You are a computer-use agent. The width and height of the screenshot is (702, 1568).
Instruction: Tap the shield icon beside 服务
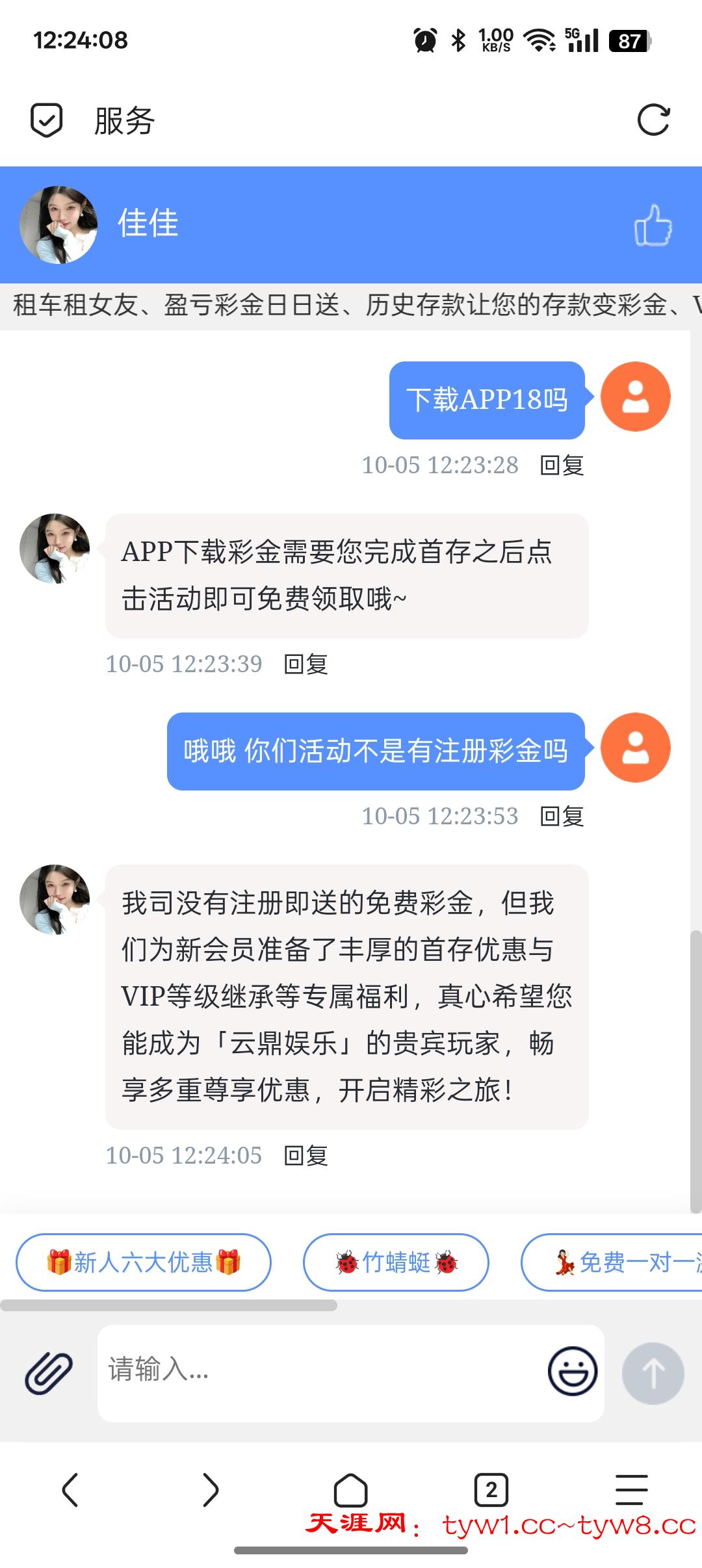(x=47, y=120)
